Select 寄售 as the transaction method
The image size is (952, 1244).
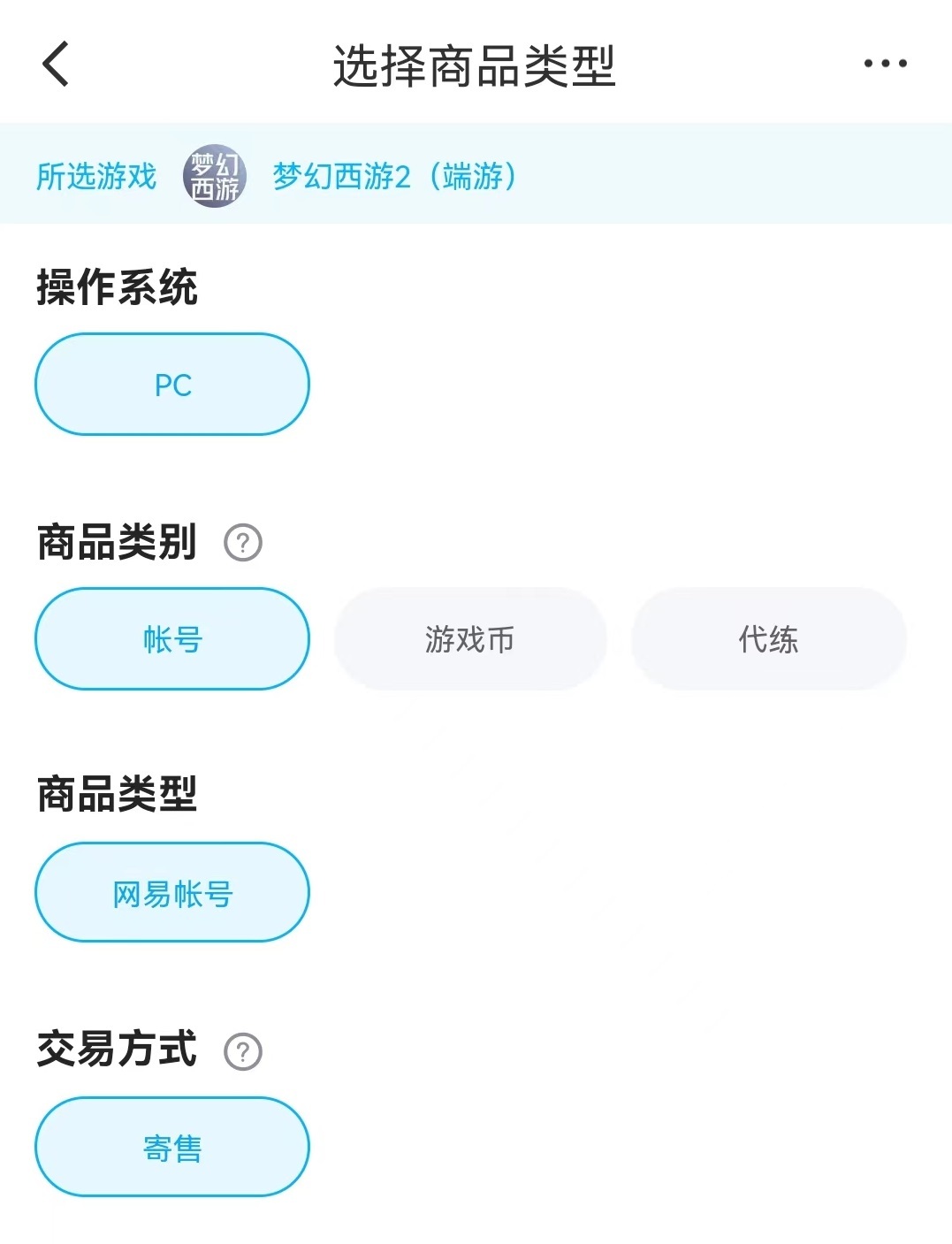[172, 1148]
